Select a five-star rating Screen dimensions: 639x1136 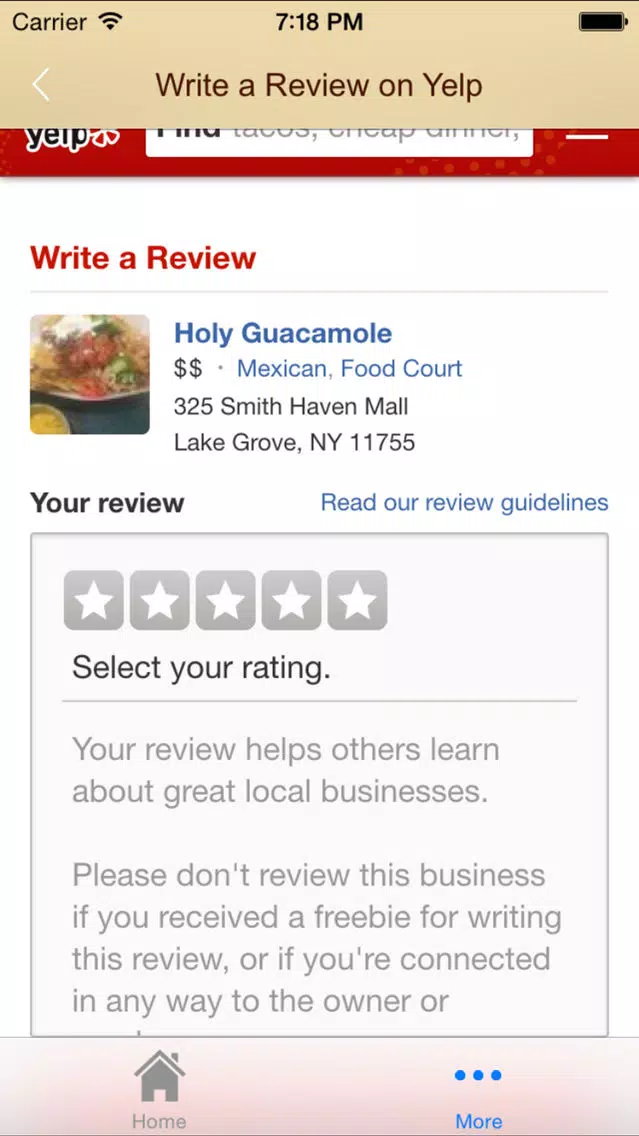coord(357,601)
